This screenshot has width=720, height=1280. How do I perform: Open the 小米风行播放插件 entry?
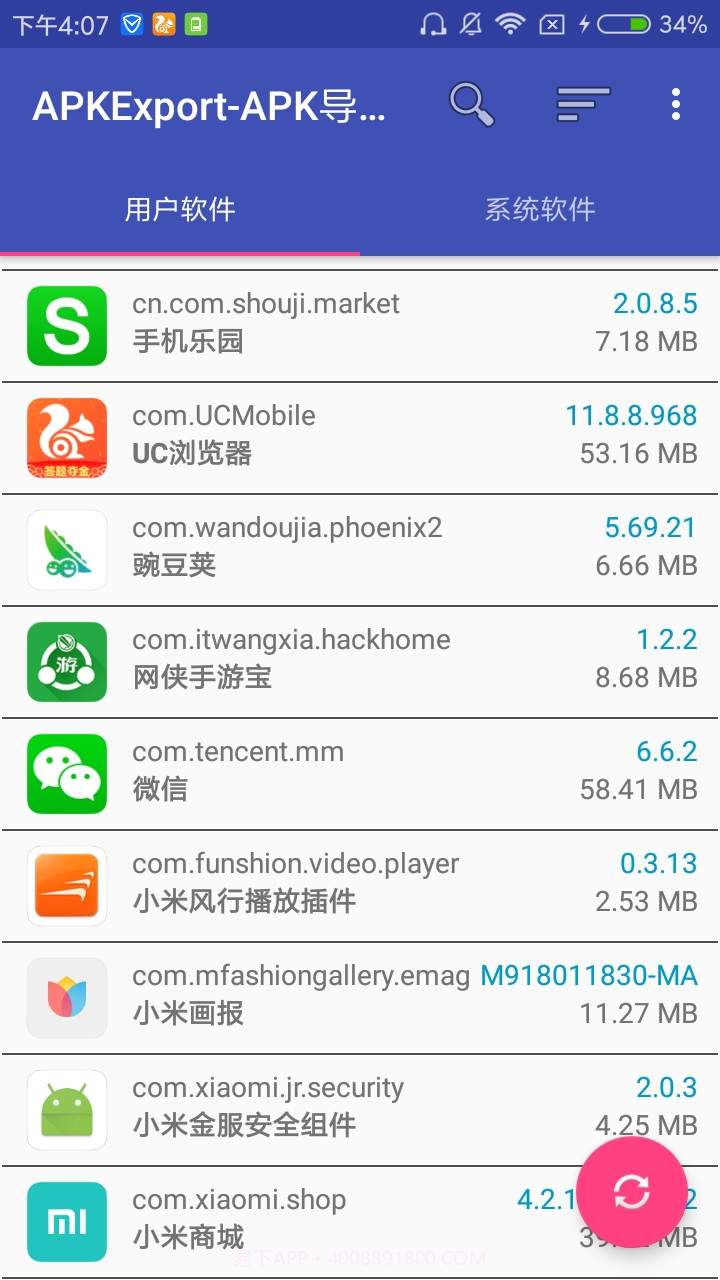point(300,886)
